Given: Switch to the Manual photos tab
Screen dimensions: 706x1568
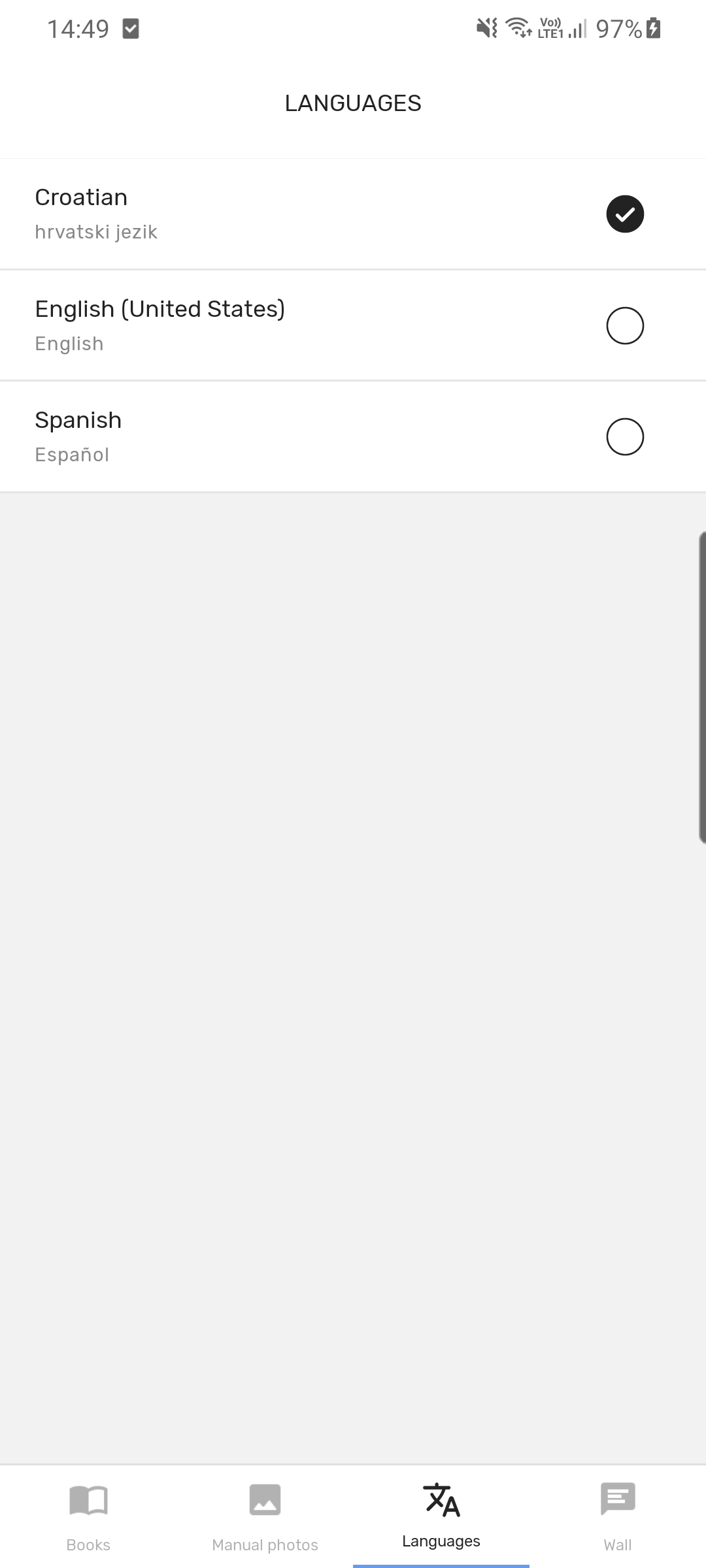Looking at the screenshot, I should coord(265,1516).
